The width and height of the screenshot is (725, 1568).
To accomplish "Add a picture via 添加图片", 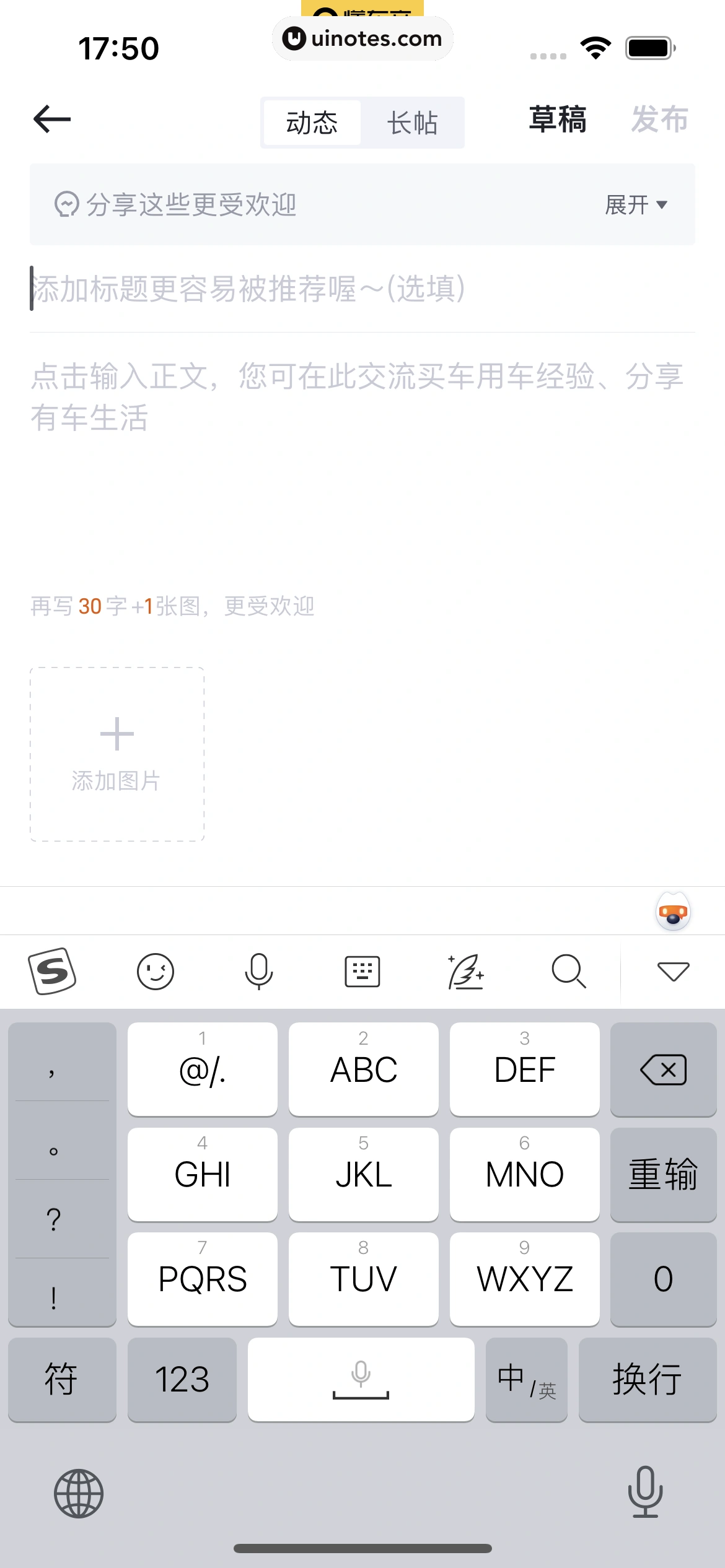I will pos(117,754).
